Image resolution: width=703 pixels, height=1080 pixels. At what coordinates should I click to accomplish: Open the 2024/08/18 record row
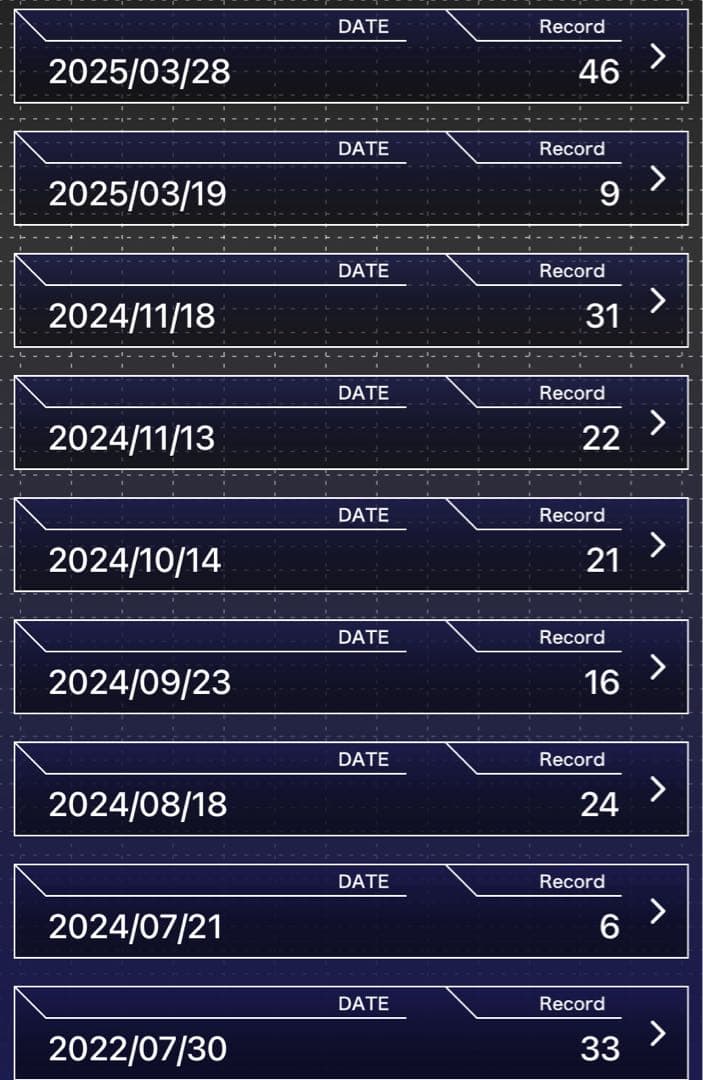click(x=350, y=788)
